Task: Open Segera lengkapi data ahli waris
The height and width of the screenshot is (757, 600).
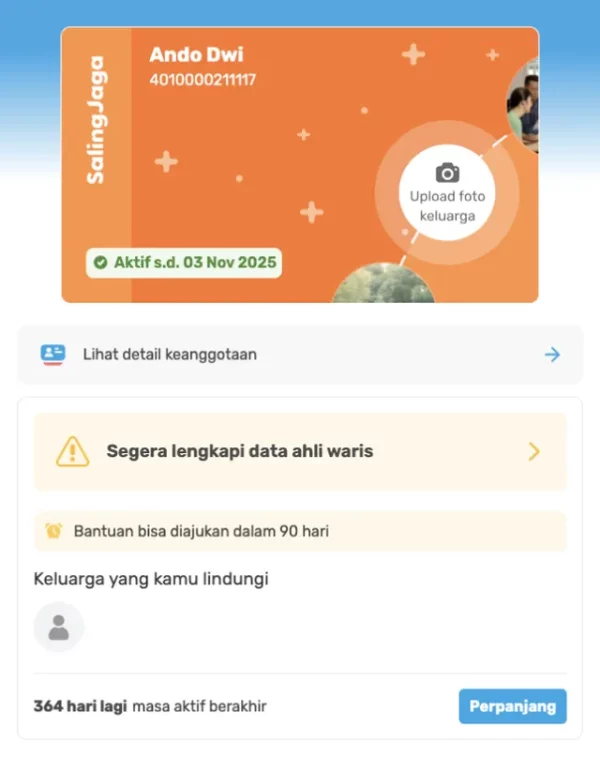Action: pos(299,452)
